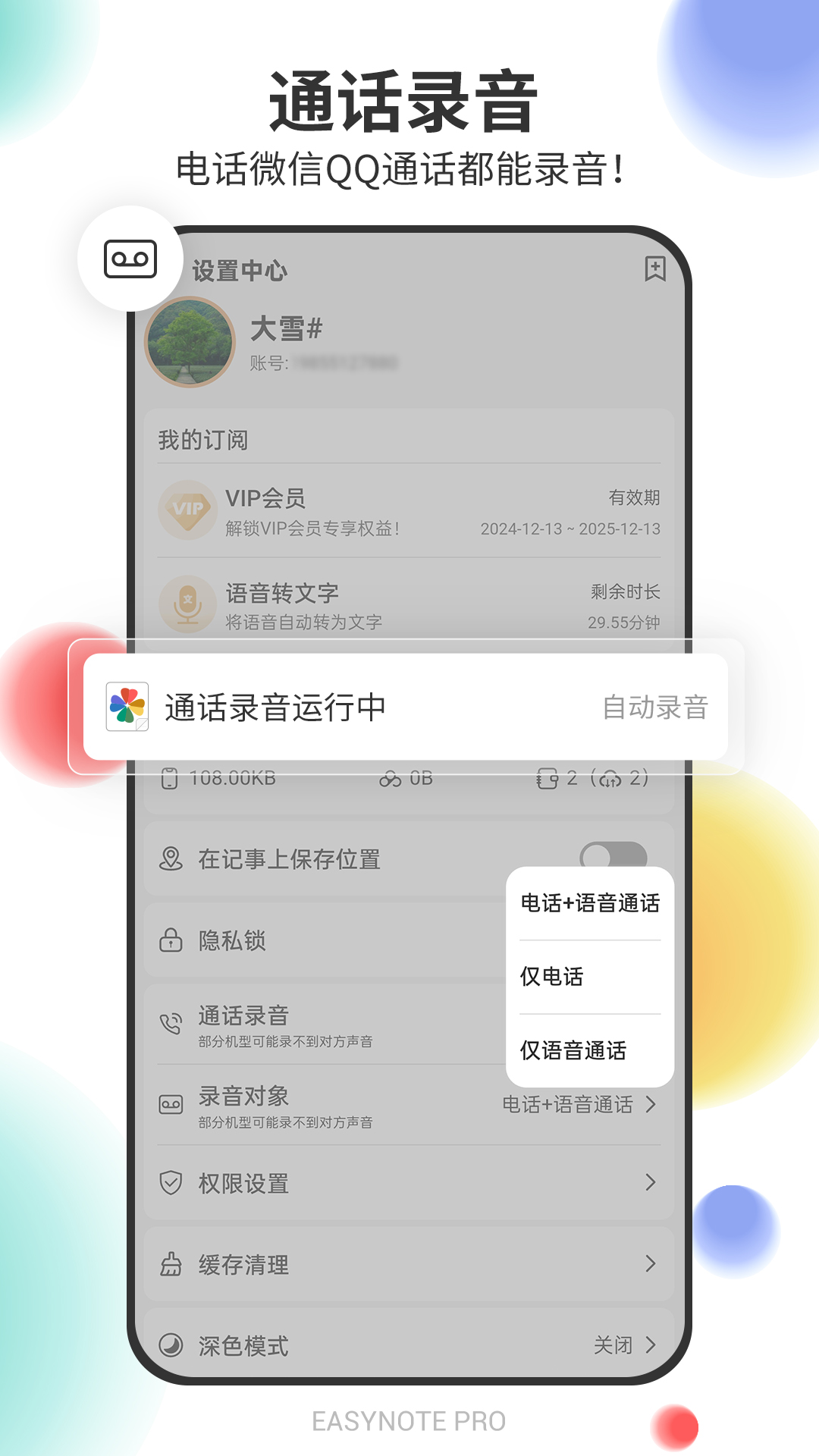819x1456 pixels.
Task: Click the cassette recorder badge icon
Action: tap(130, 259)
